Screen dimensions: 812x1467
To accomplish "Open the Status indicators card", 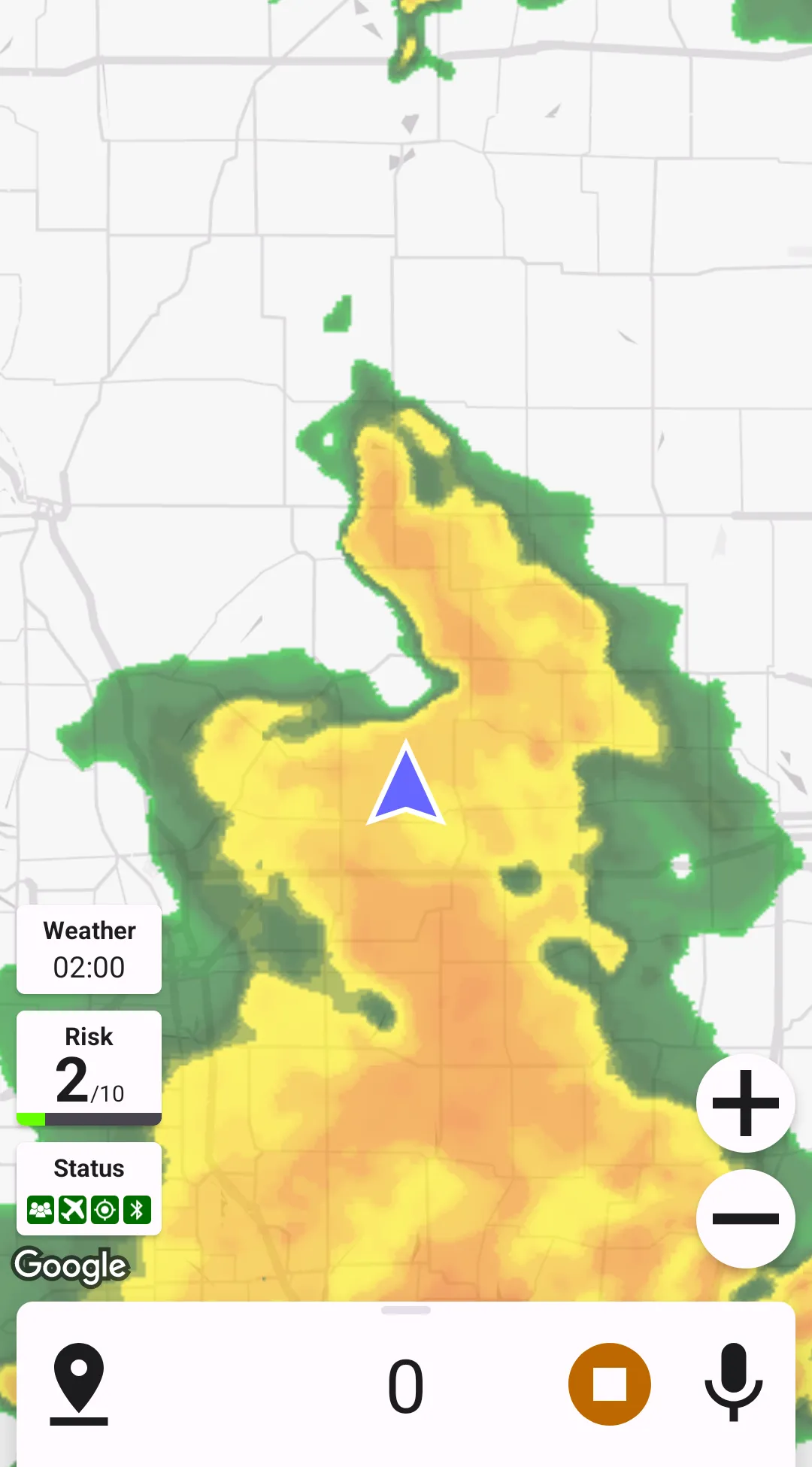I will (89, 1189).
